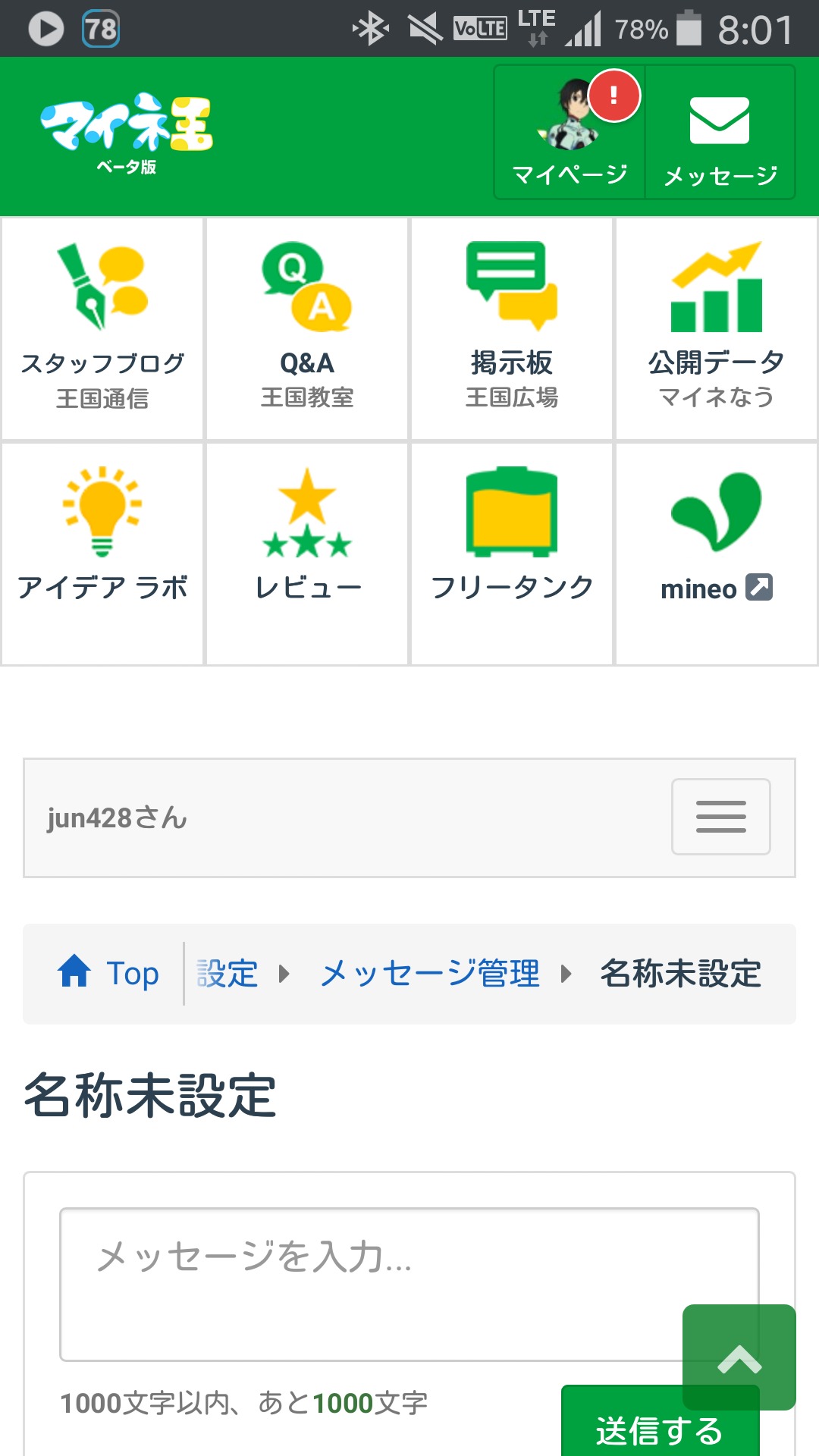Open 掲示板 王国広場
This screenshot has height=1456, width=819.
512,328
